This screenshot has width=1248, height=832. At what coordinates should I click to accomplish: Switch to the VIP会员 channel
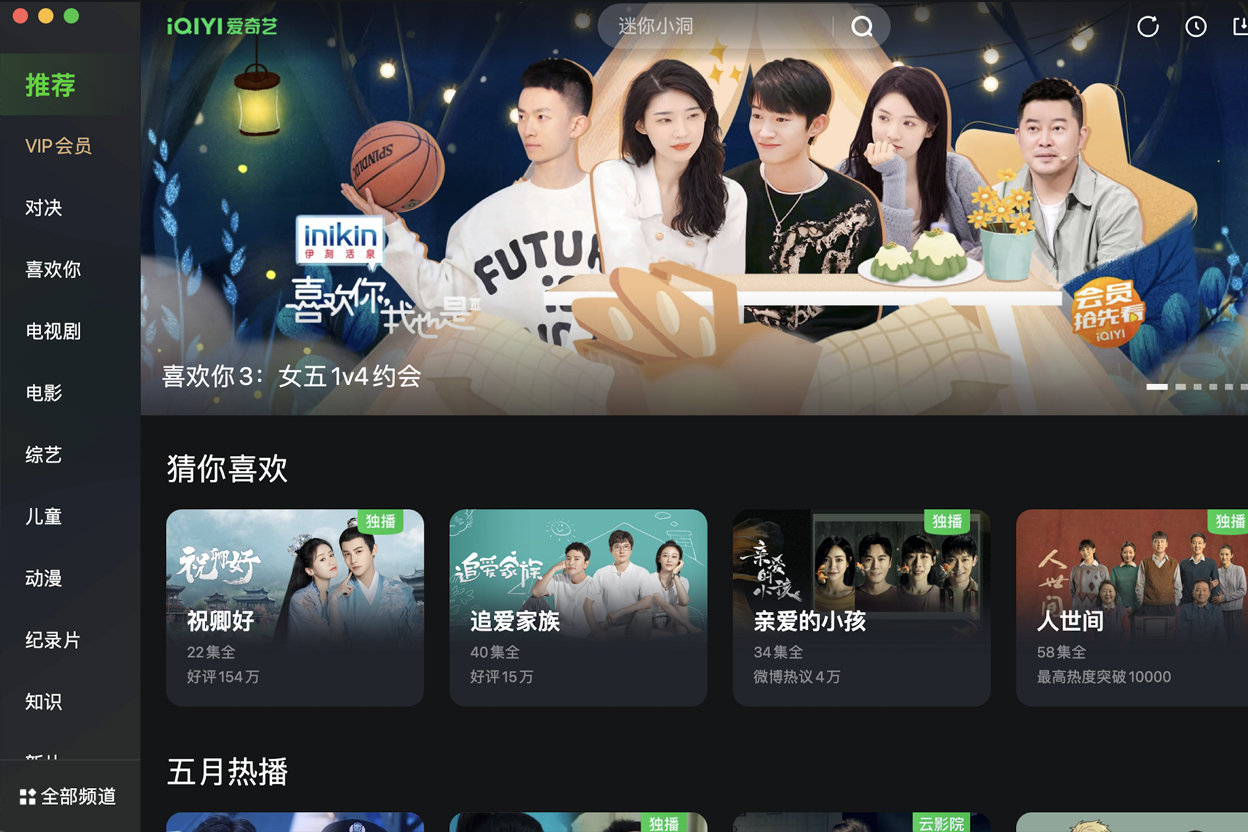[x=58, y=146]
